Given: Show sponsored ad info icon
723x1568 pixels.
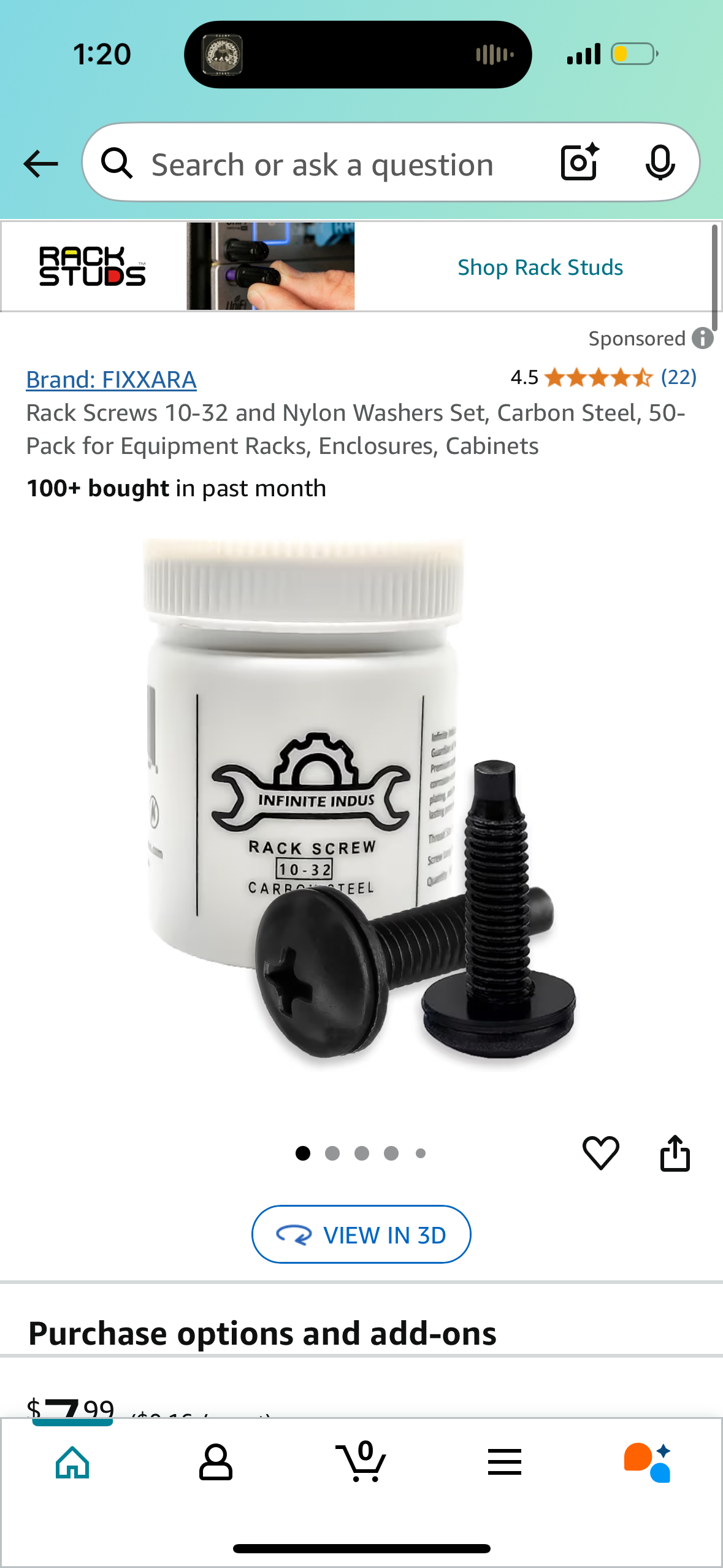Looking at the screenshot, I should click(x=703, y=338).
